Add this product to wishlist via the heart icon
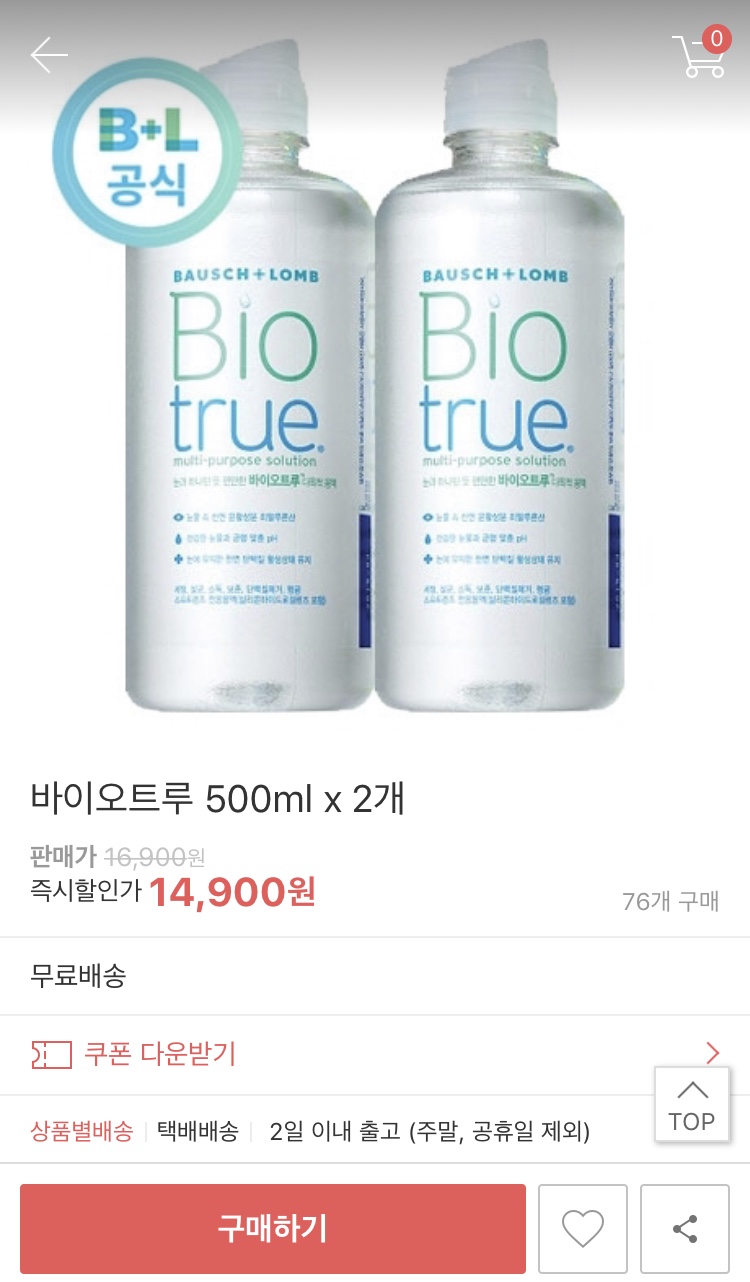The image size is (750, 1282). [582, 1229]
